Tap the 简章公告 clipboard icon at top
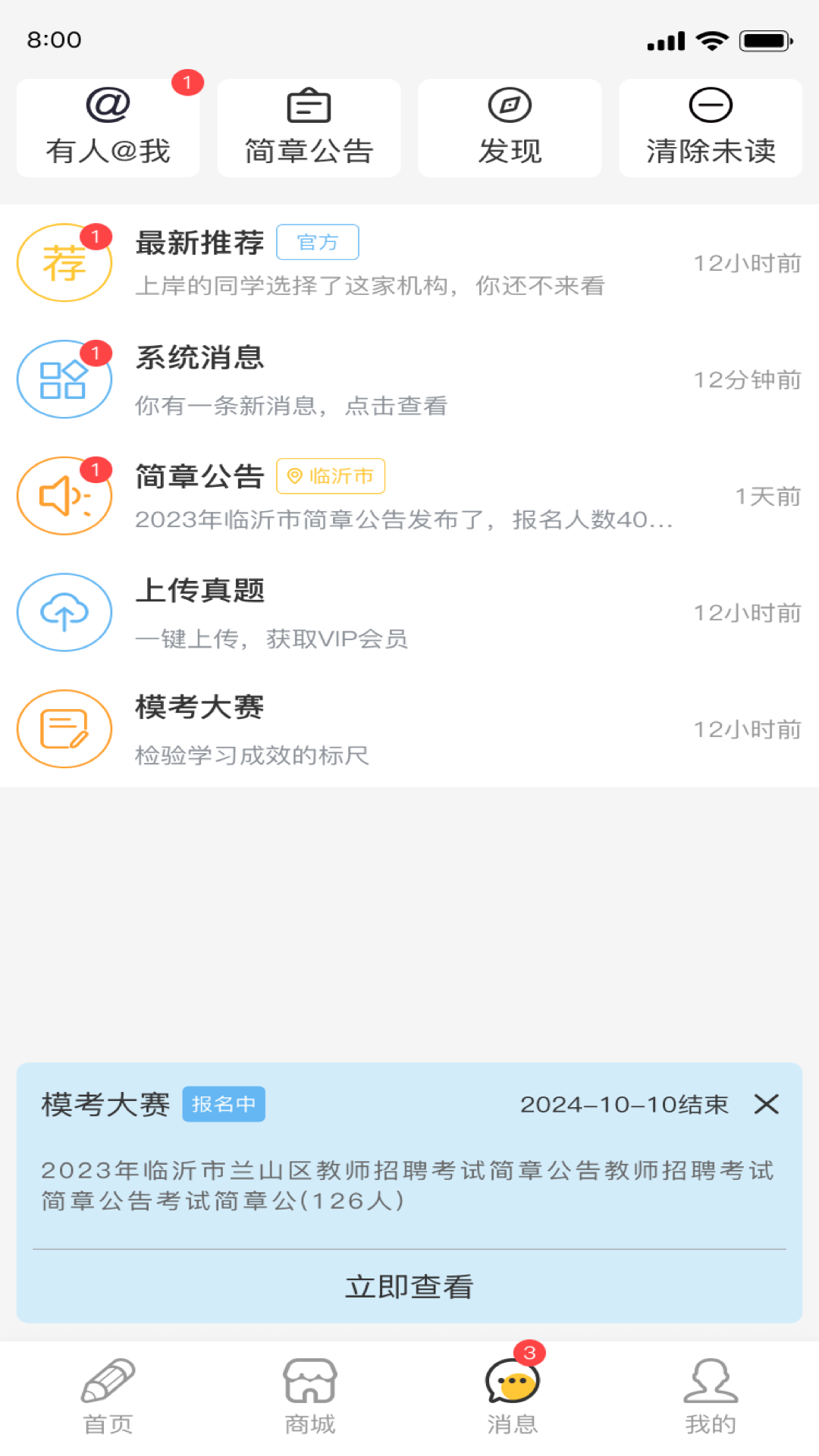This screenshot has height=1456, width=819. click(x=309, y=106)
